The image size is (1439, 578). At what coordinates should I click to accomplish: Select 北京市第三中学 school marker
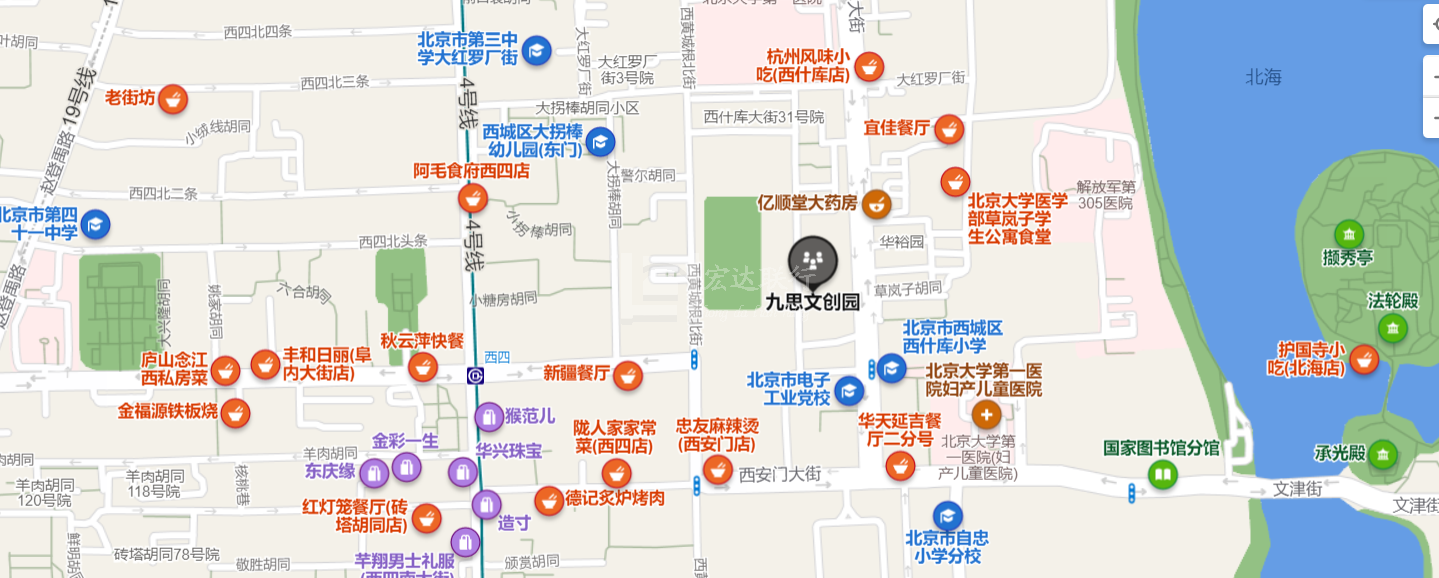[x=537, y=50]
